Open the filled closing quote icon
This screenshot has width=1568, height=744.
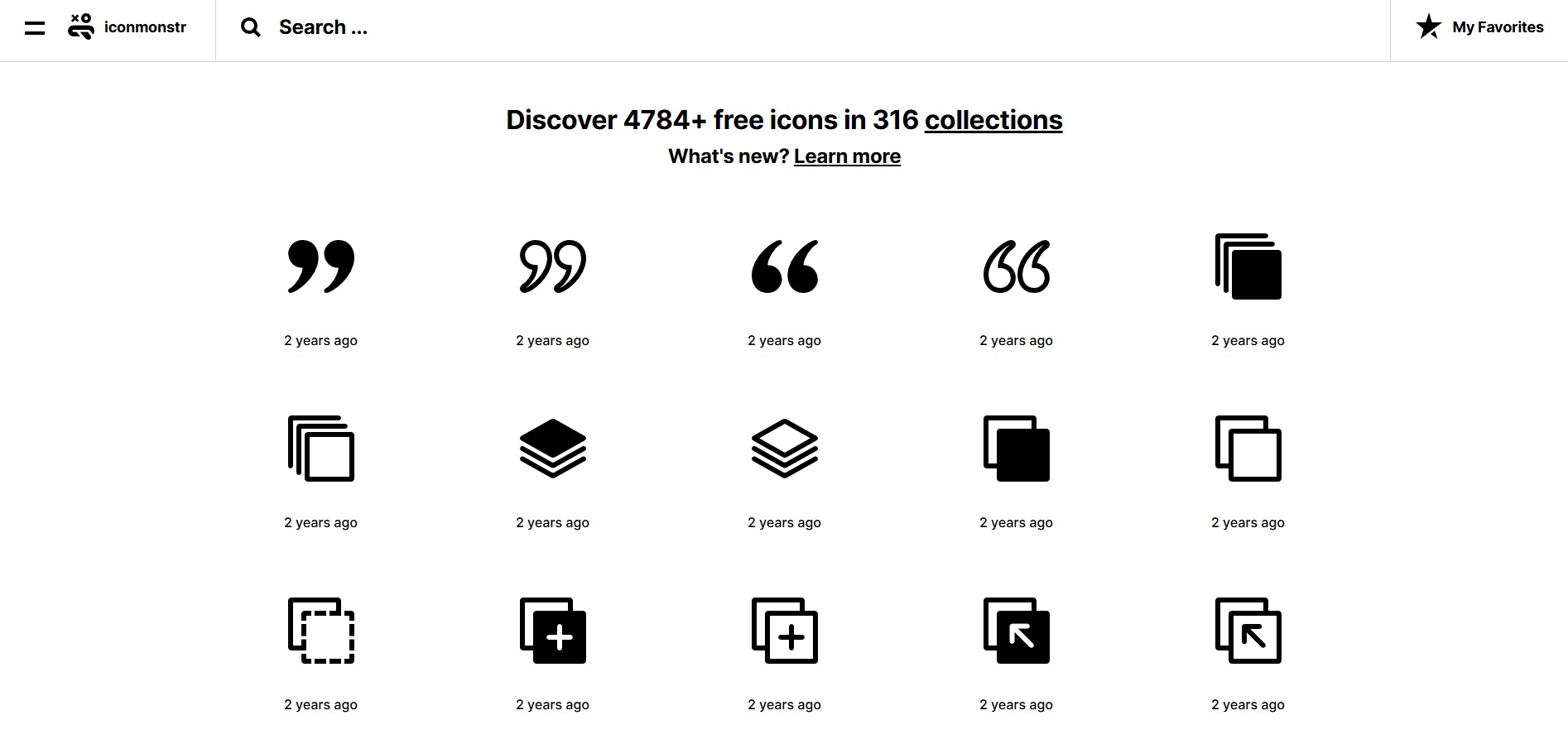point(321,266)
